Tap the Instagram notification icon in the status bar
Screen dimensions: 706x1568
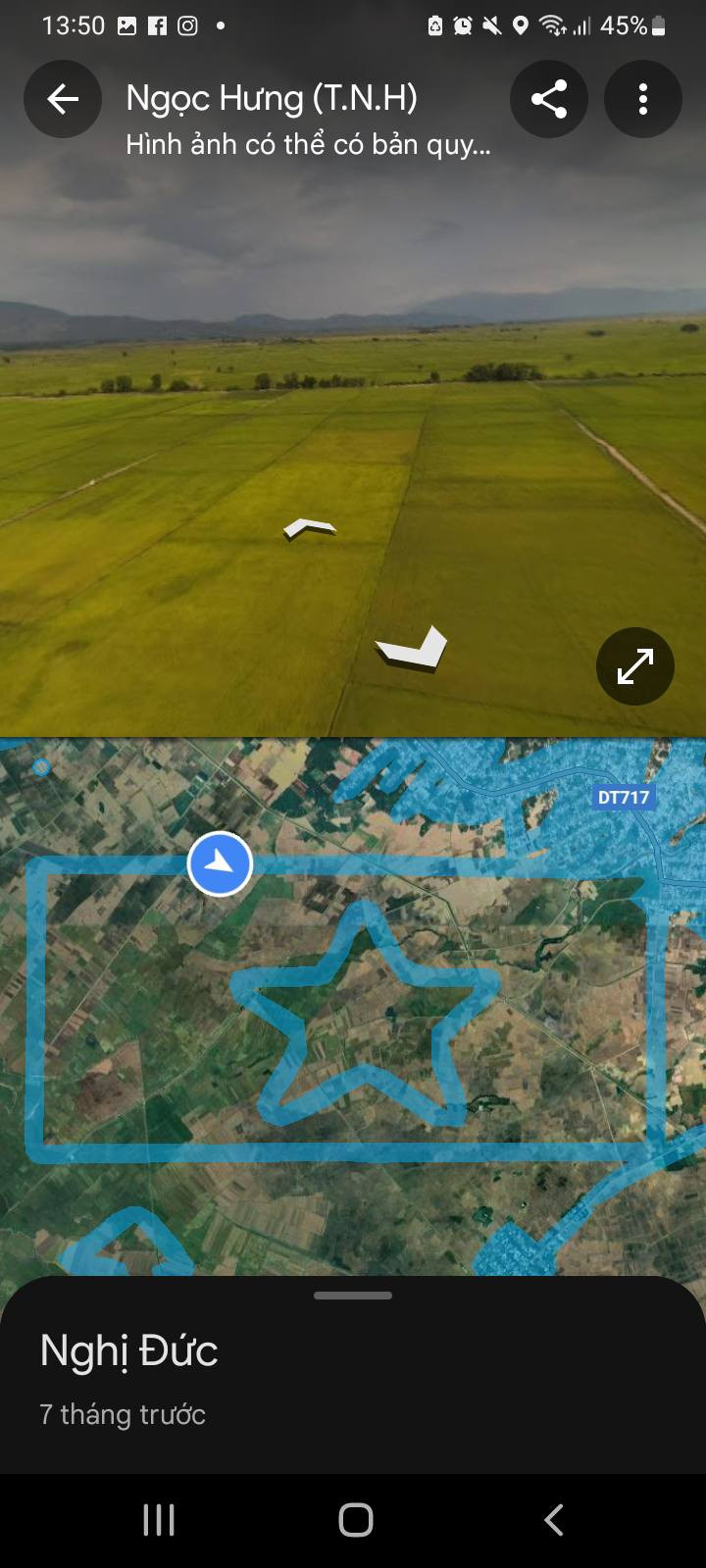(x=188, y=25)
